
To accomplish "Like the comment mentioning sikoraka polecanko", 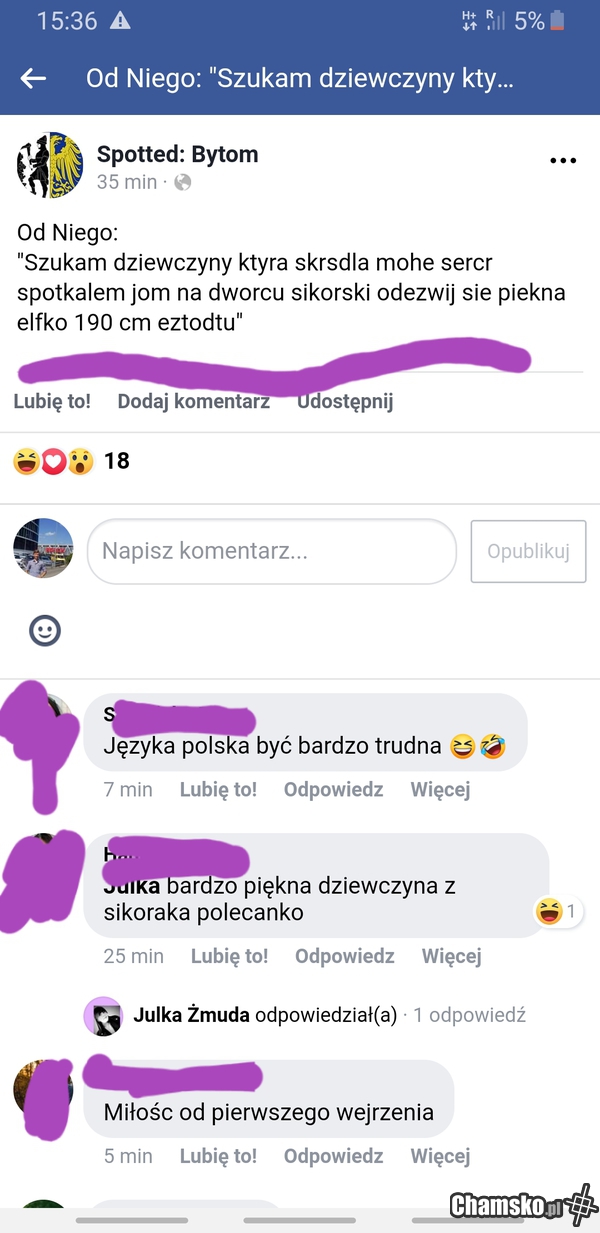I will (229, 956).
